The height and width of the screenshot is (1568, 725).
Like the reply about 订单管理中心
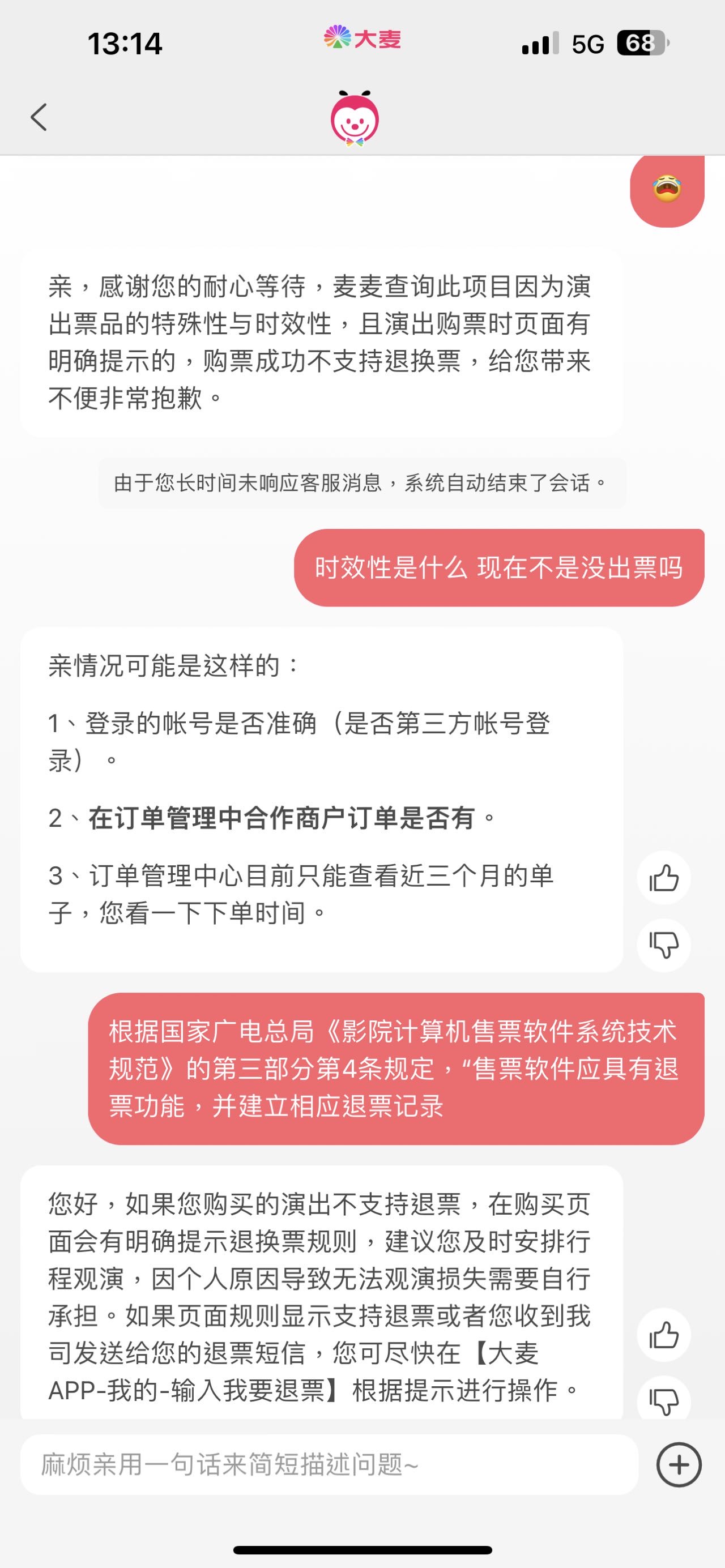(663, 878)
